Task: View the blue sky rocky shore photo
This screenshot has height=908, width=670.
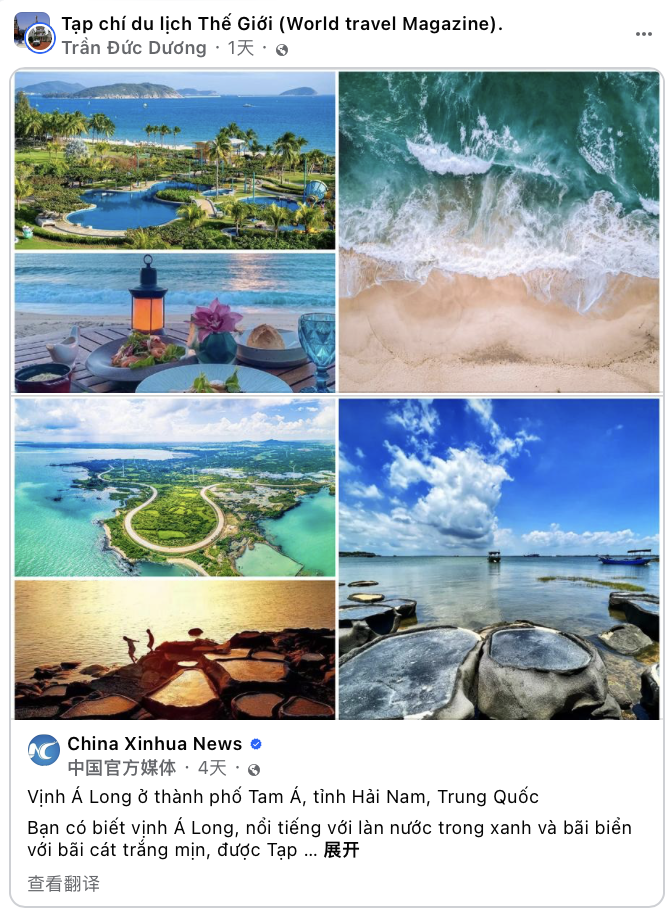Action: click(x=499, y=559)
